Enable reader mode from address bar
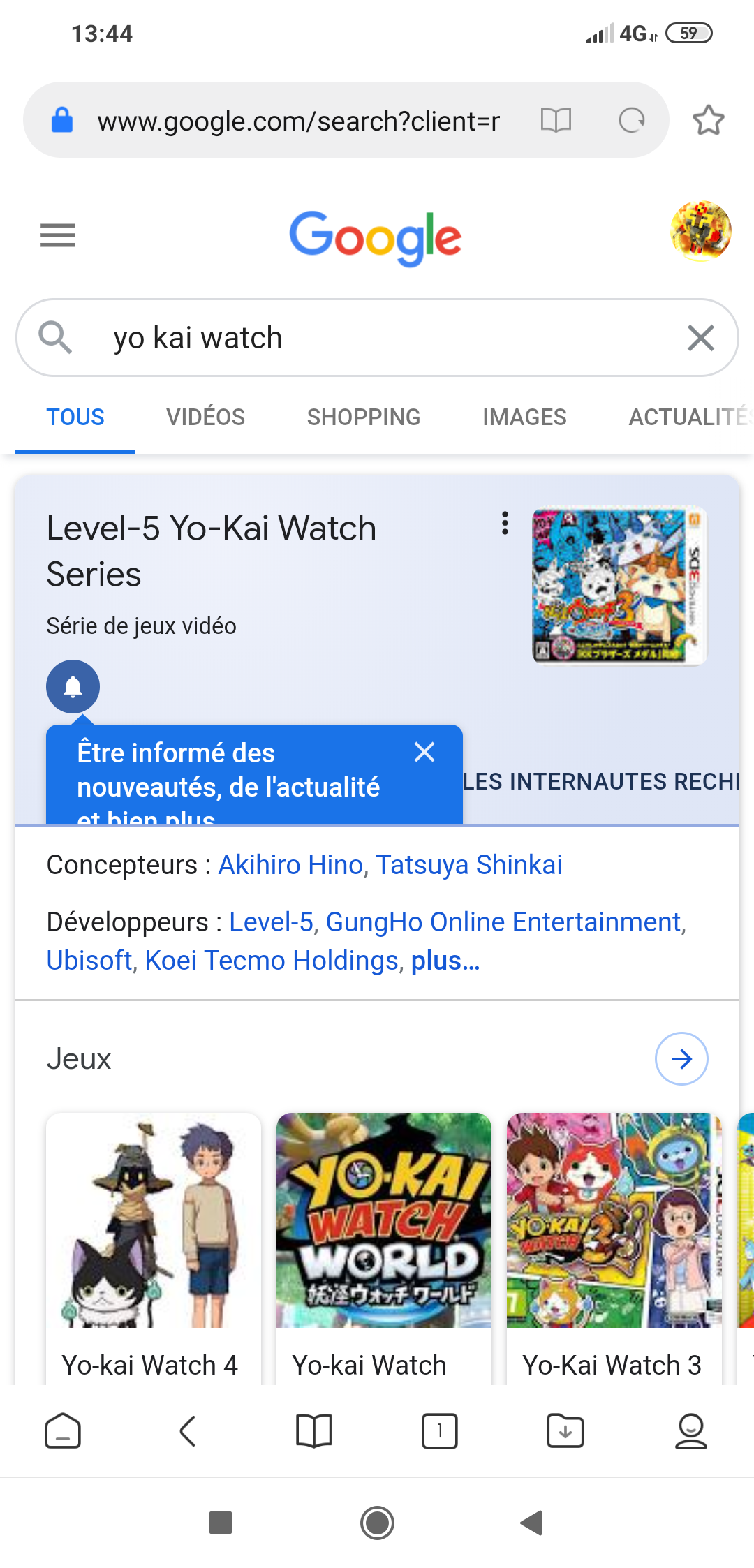The image size is (754, 1568). pyautogui.click(x=556, y=120)
